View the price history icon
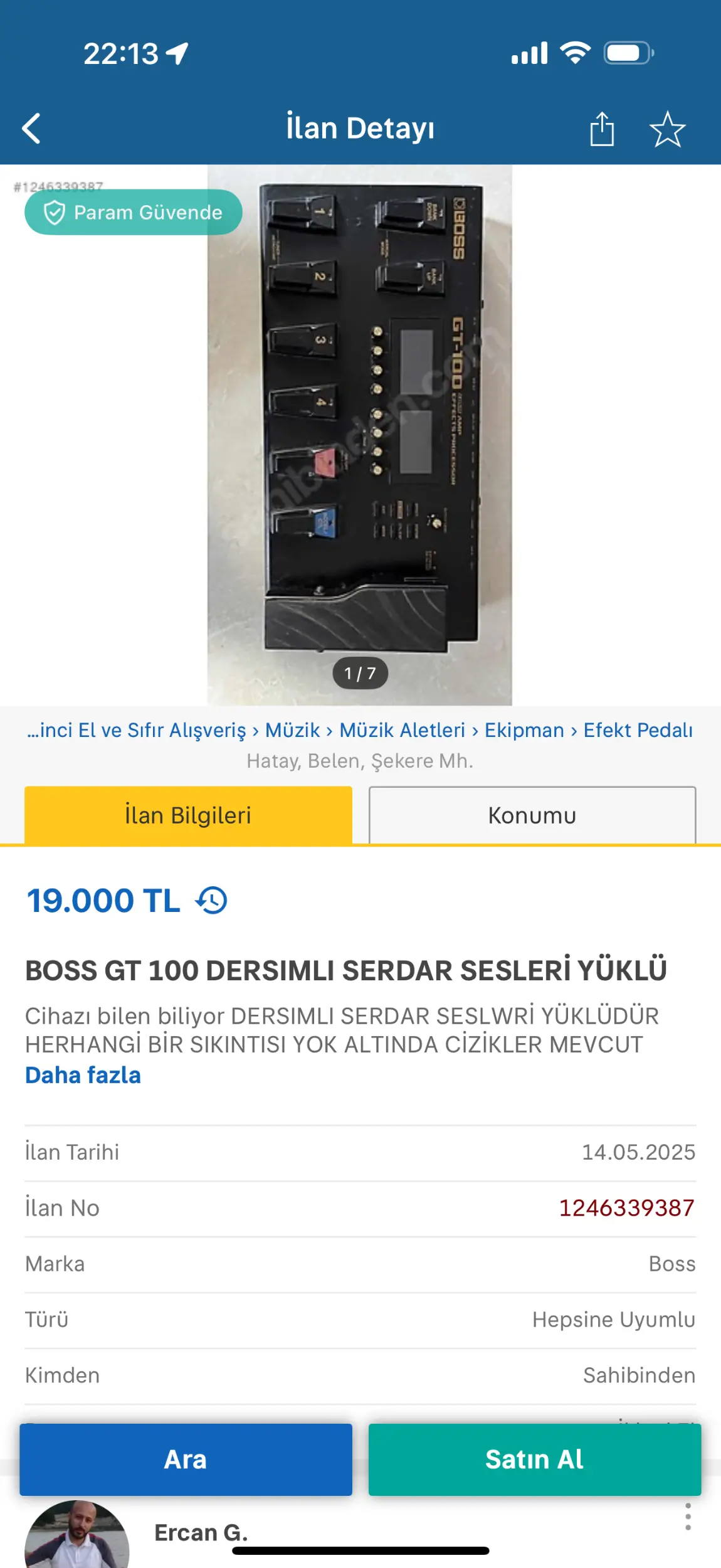Image resolution: width=721 pixels, height=1568 pixels. point(212,901)
